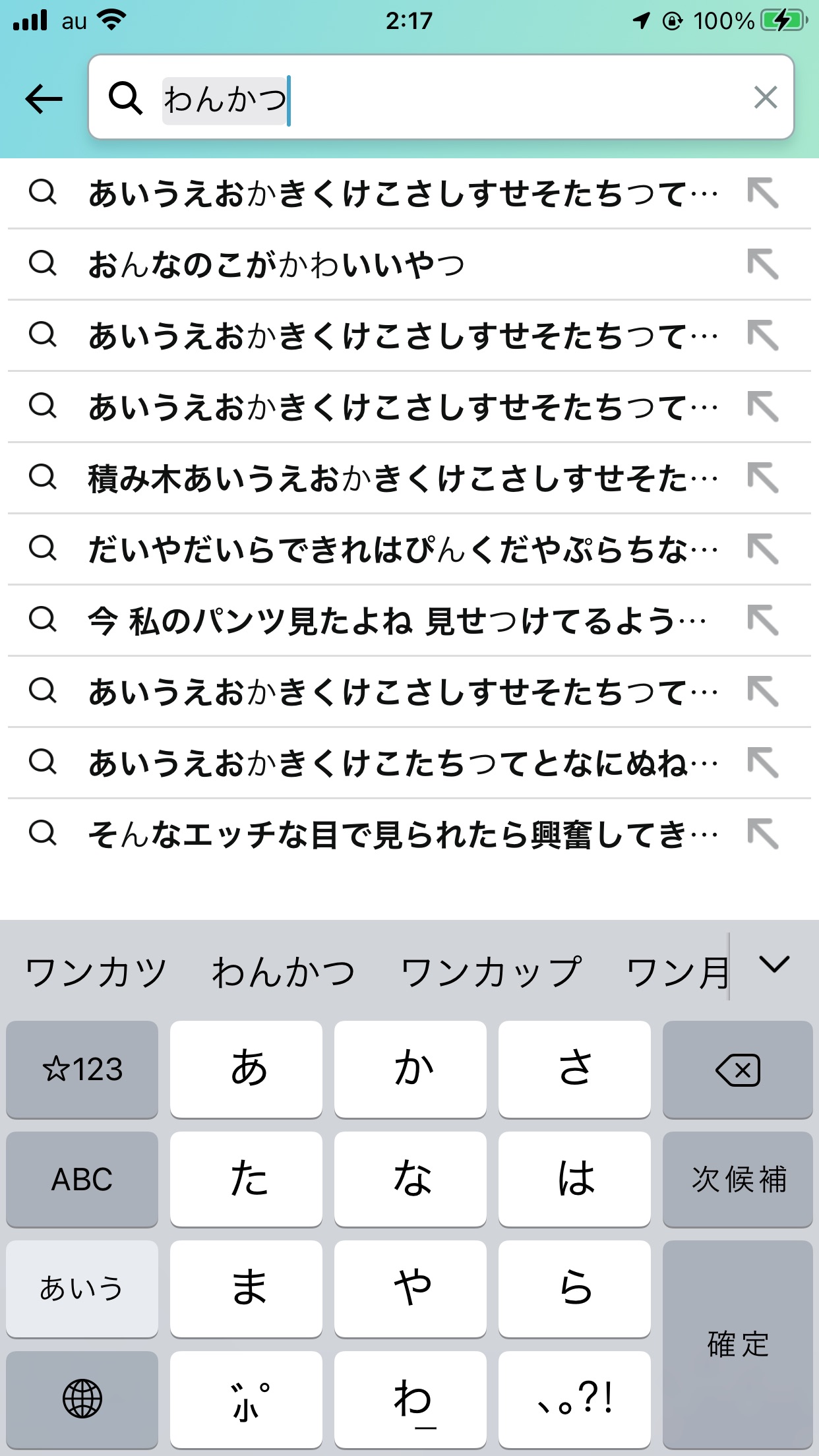This screenshot has height=1456, width=819.
Task: Hit the 確定 key to confirm input
Action: (x=737, y=1344)
